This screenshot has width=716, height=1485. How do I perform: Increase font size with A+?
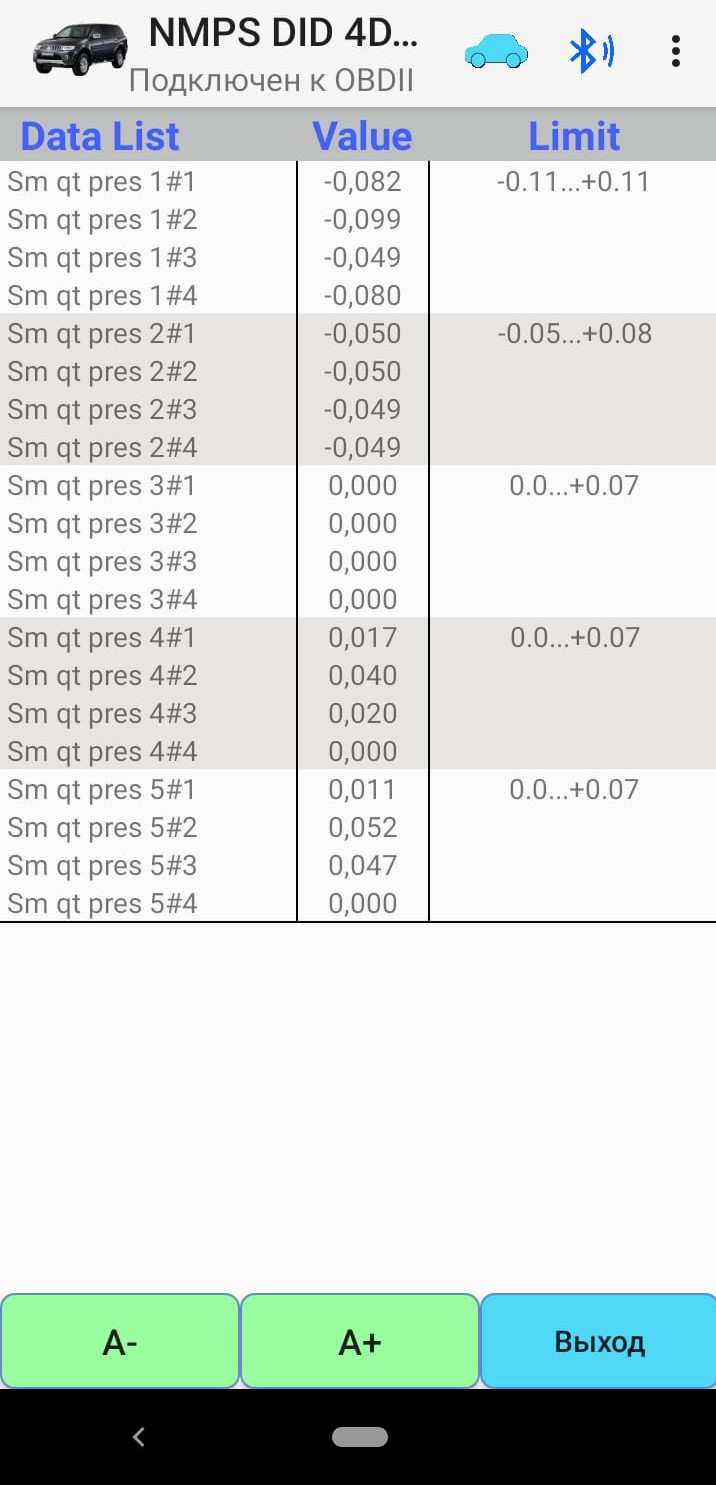[360, 1342]
